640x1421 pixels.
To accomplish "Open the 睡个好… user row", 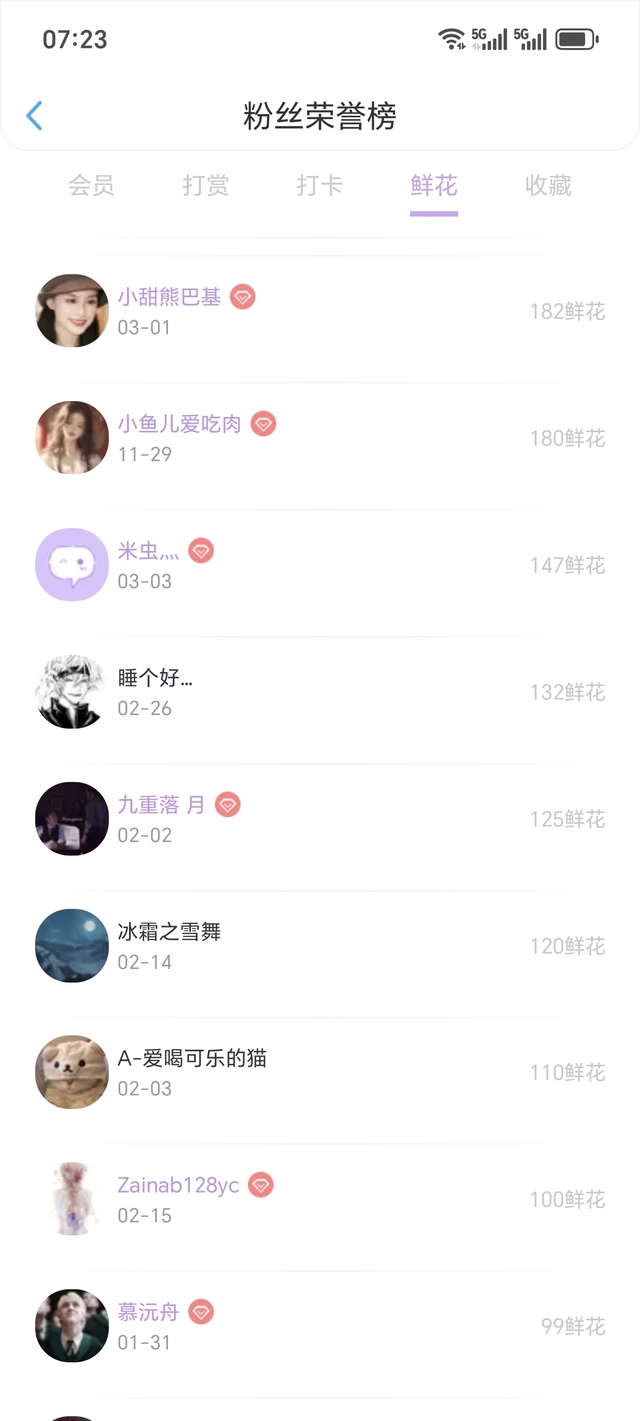I will point(320,692).
